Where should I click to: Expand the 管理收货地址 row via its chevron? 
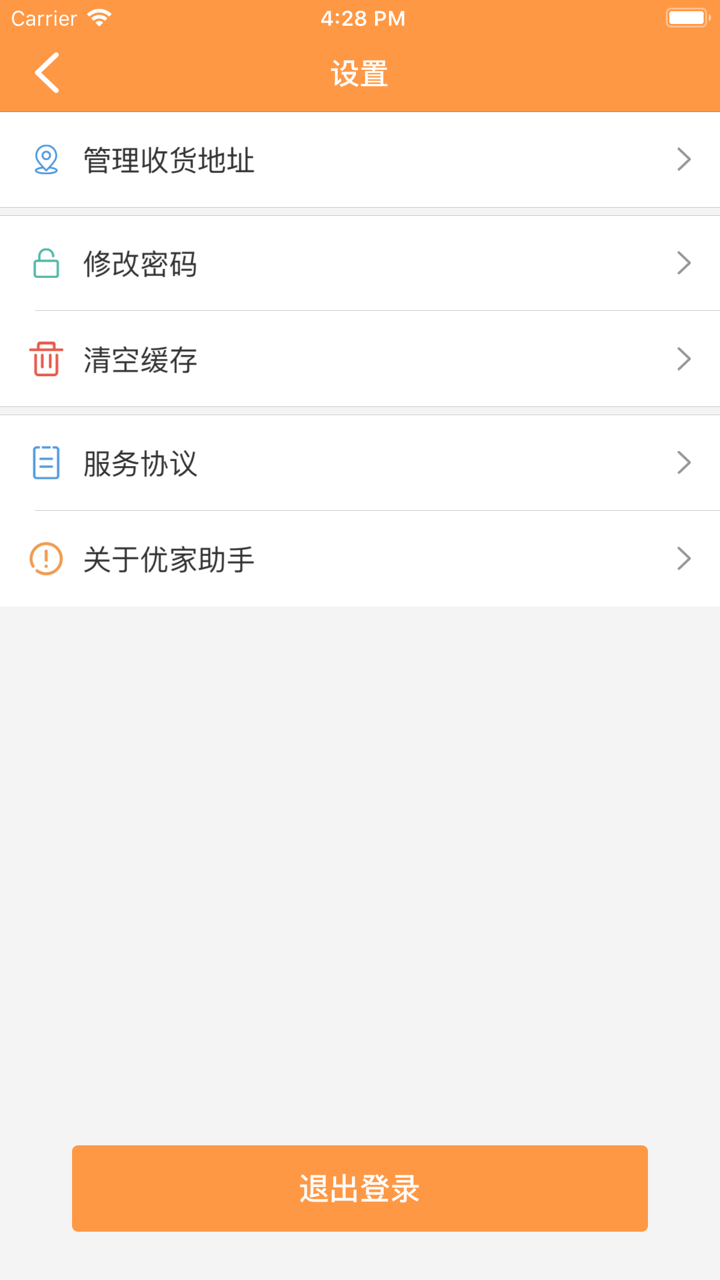pos(683,159)
